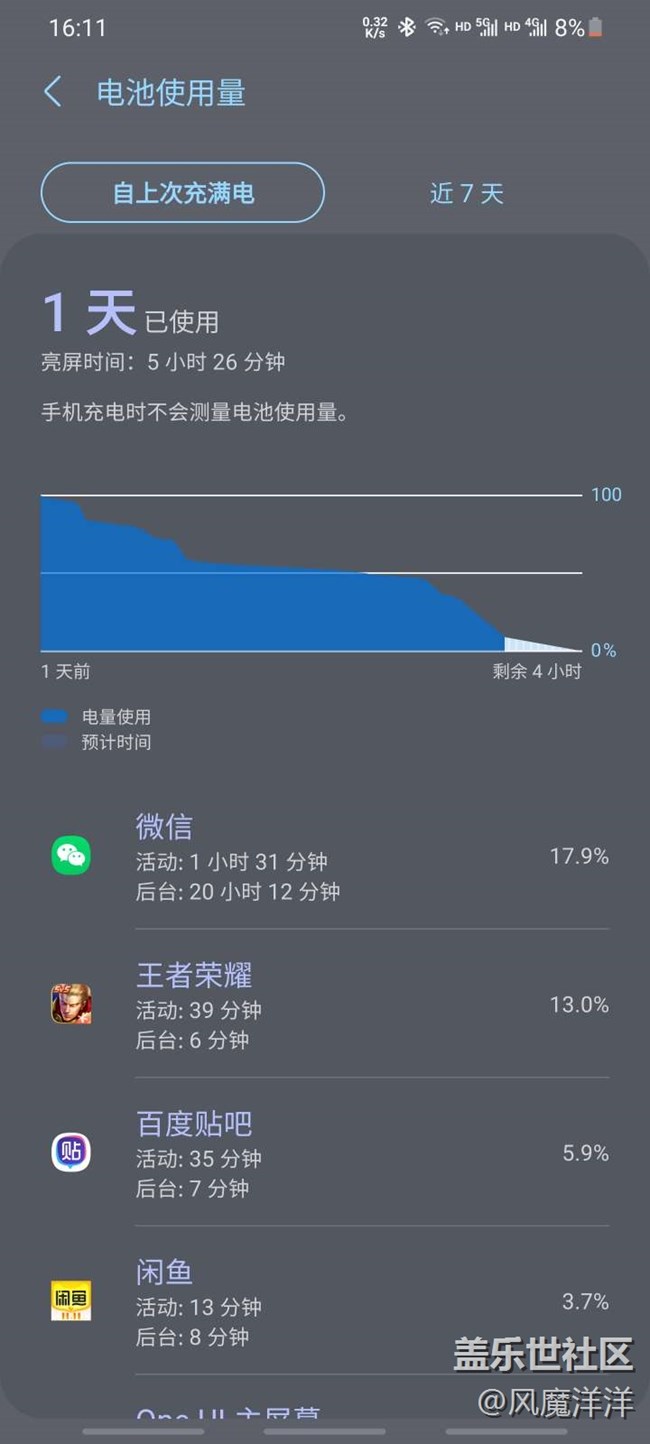650x1444 pixels.
Task: Go back from the 电池使用量 page
Action: tap(53, 93)
